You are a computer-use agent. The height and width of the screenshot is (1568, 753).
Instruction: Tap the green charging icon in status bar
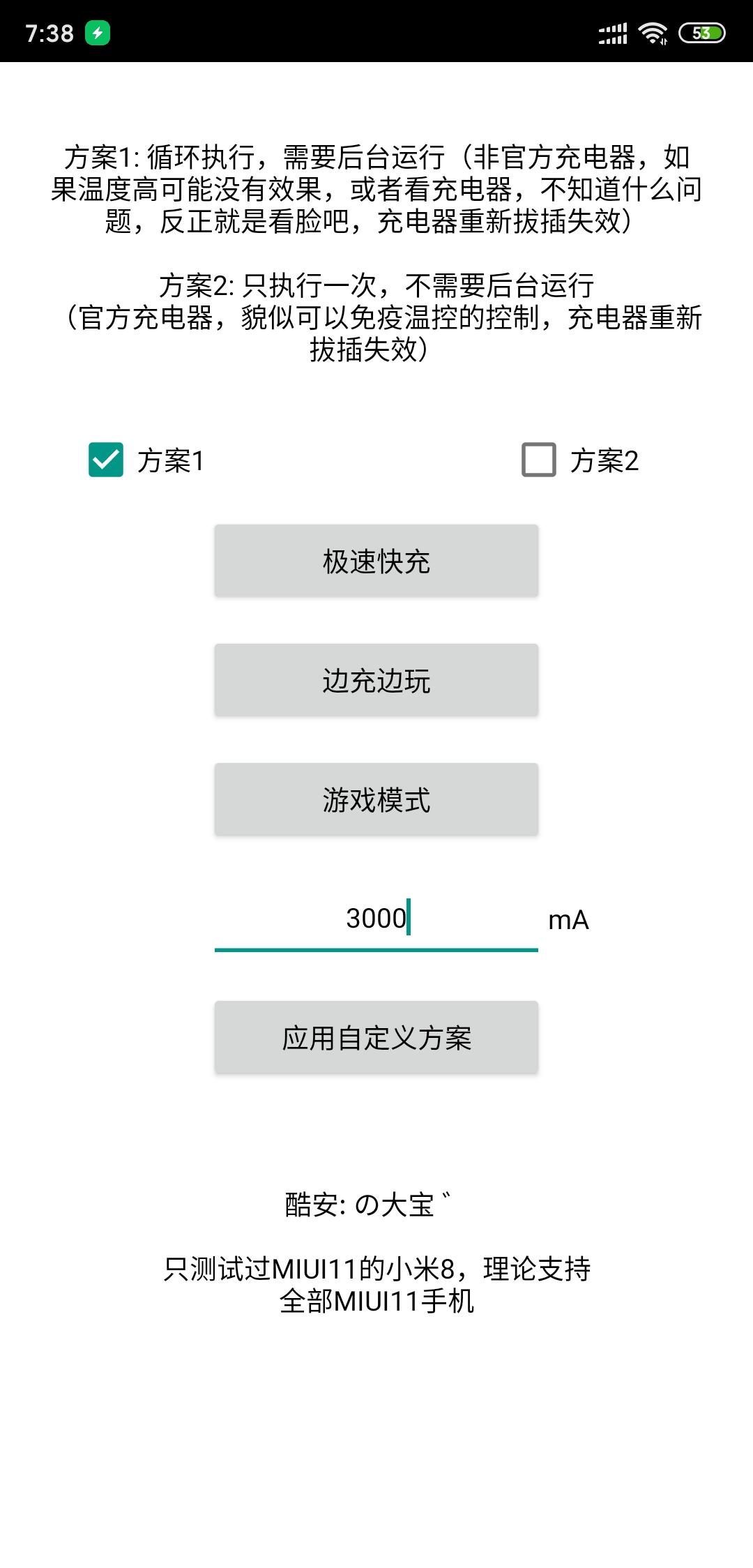[98, 31]
